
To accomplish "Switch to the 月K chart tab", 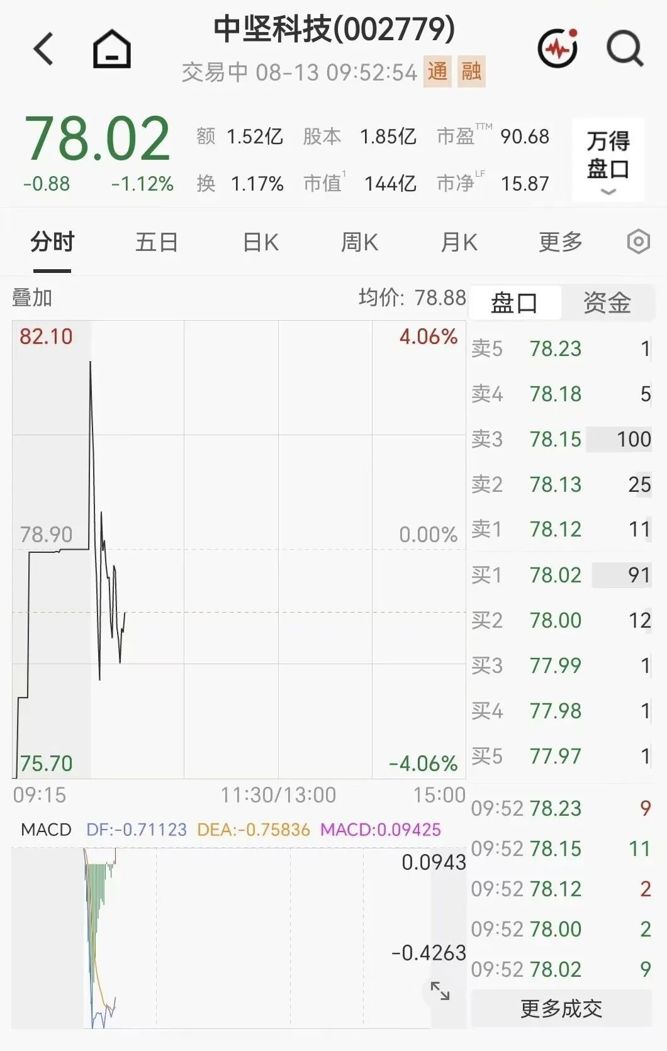I will (x=459, y=241).
